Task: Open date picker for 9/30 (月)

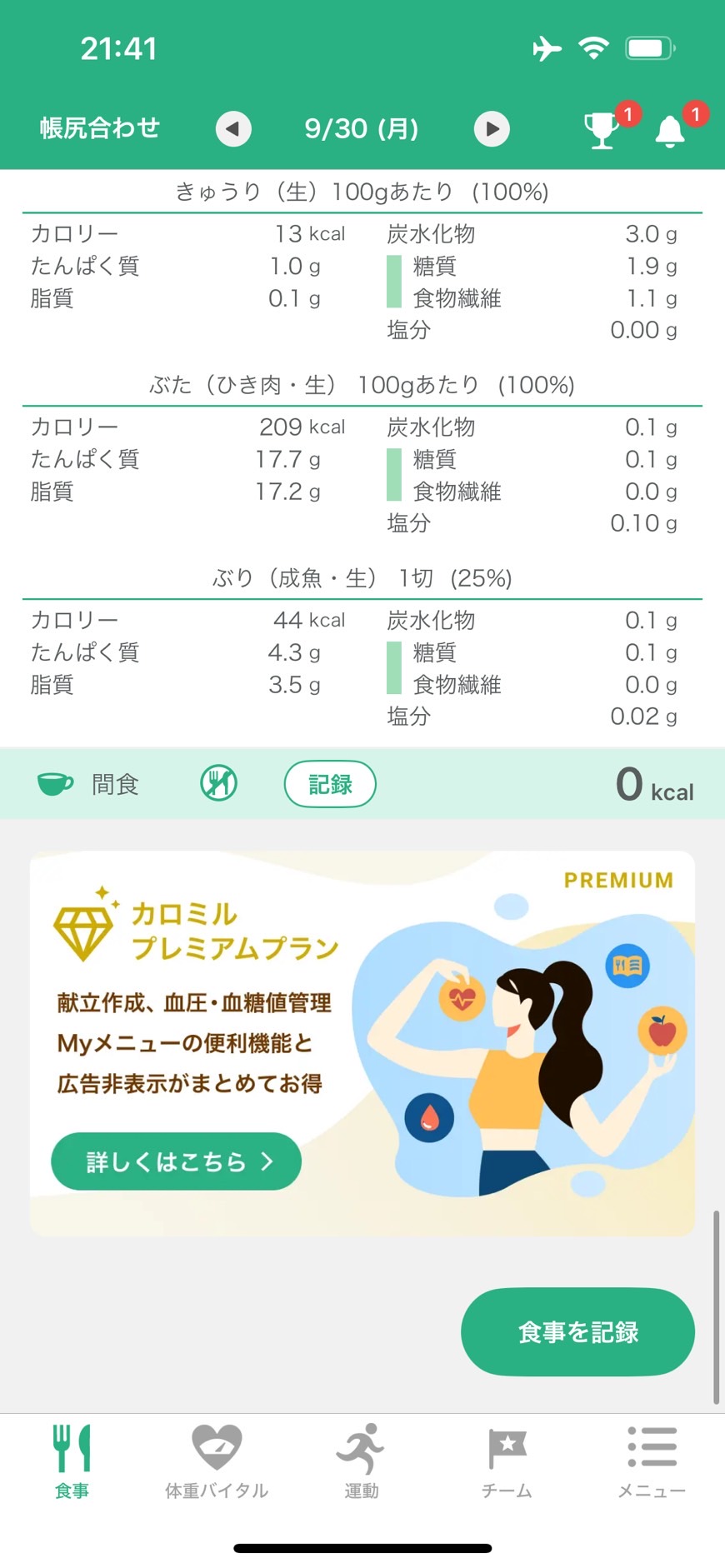Action: 362,128
